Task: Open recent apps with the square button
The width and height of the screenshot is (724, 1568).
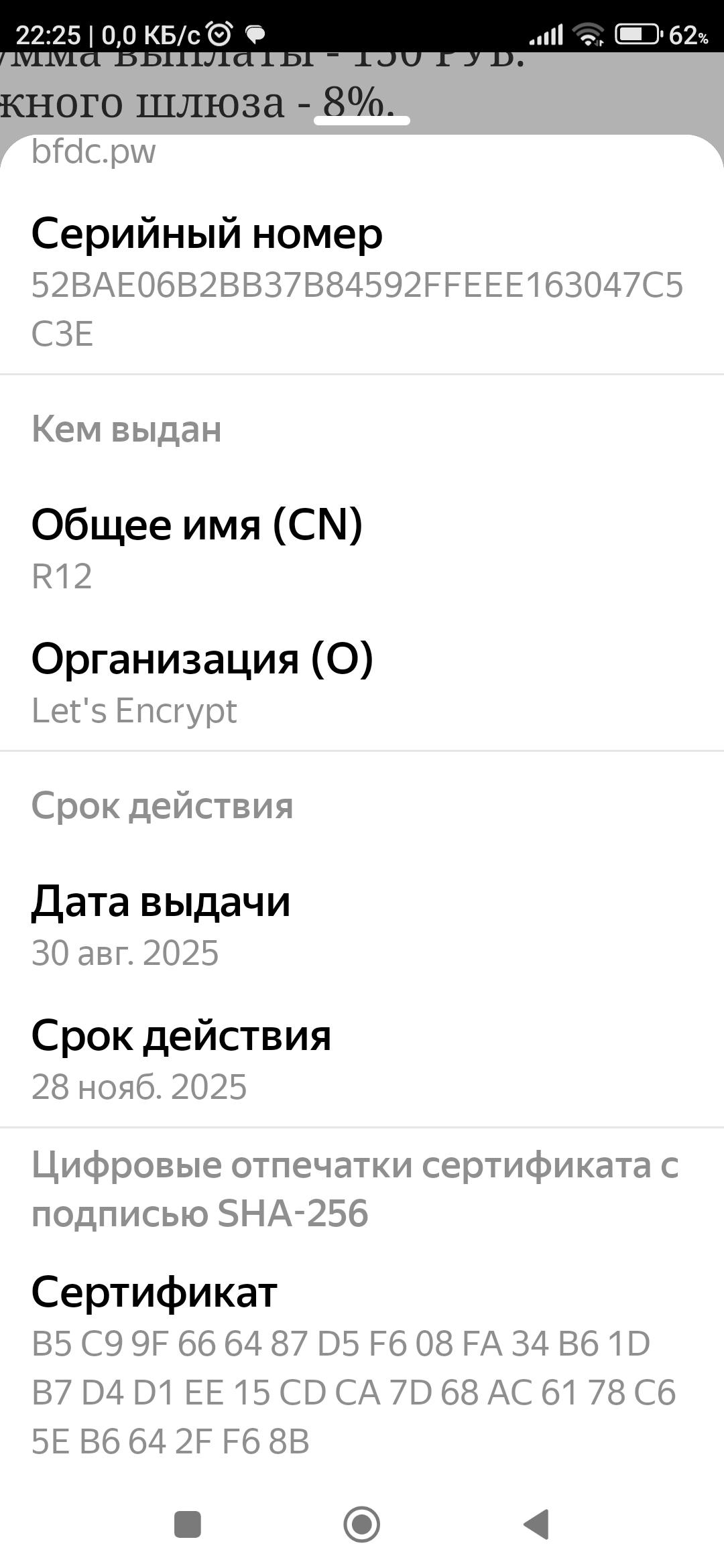Action: (188, 1524)
